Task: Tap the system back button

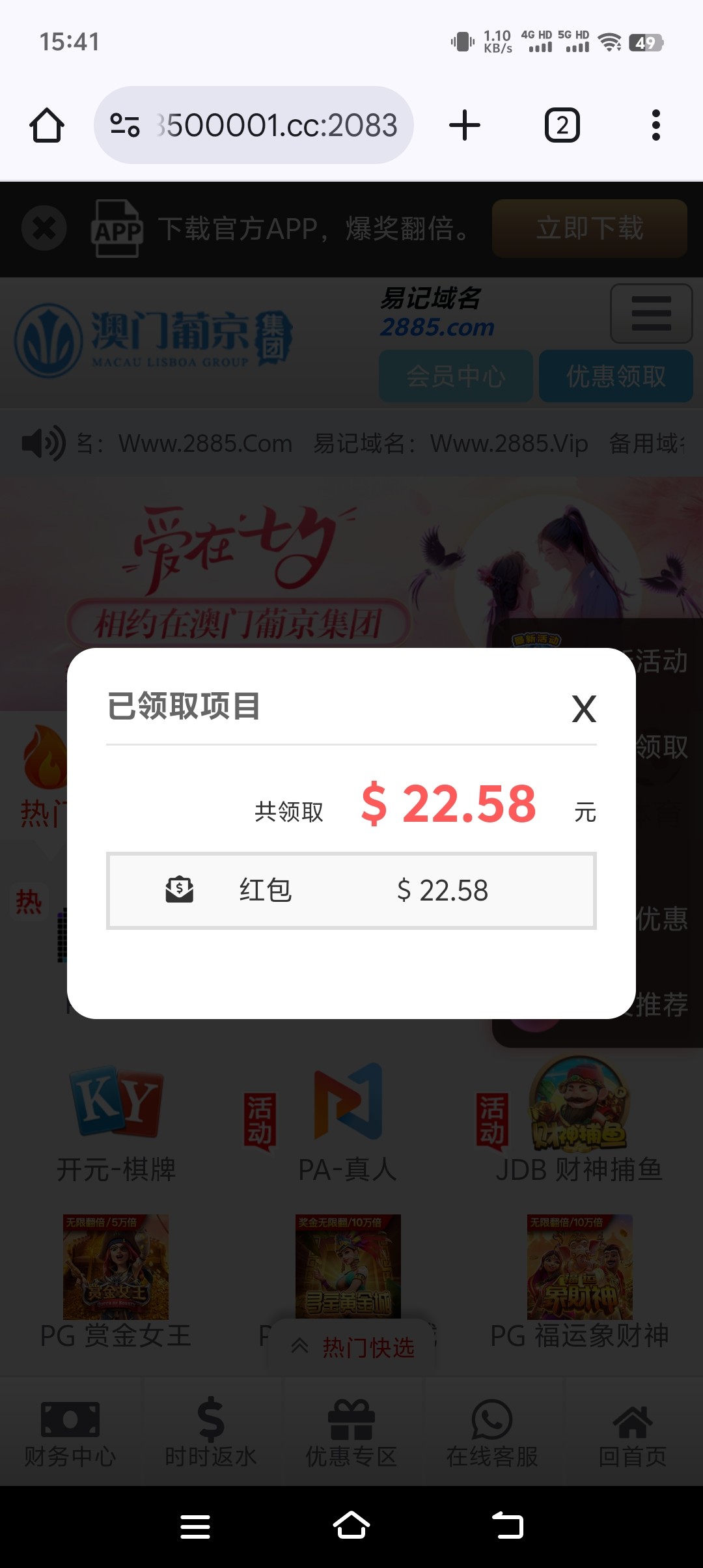Action: click(508, 1526)
